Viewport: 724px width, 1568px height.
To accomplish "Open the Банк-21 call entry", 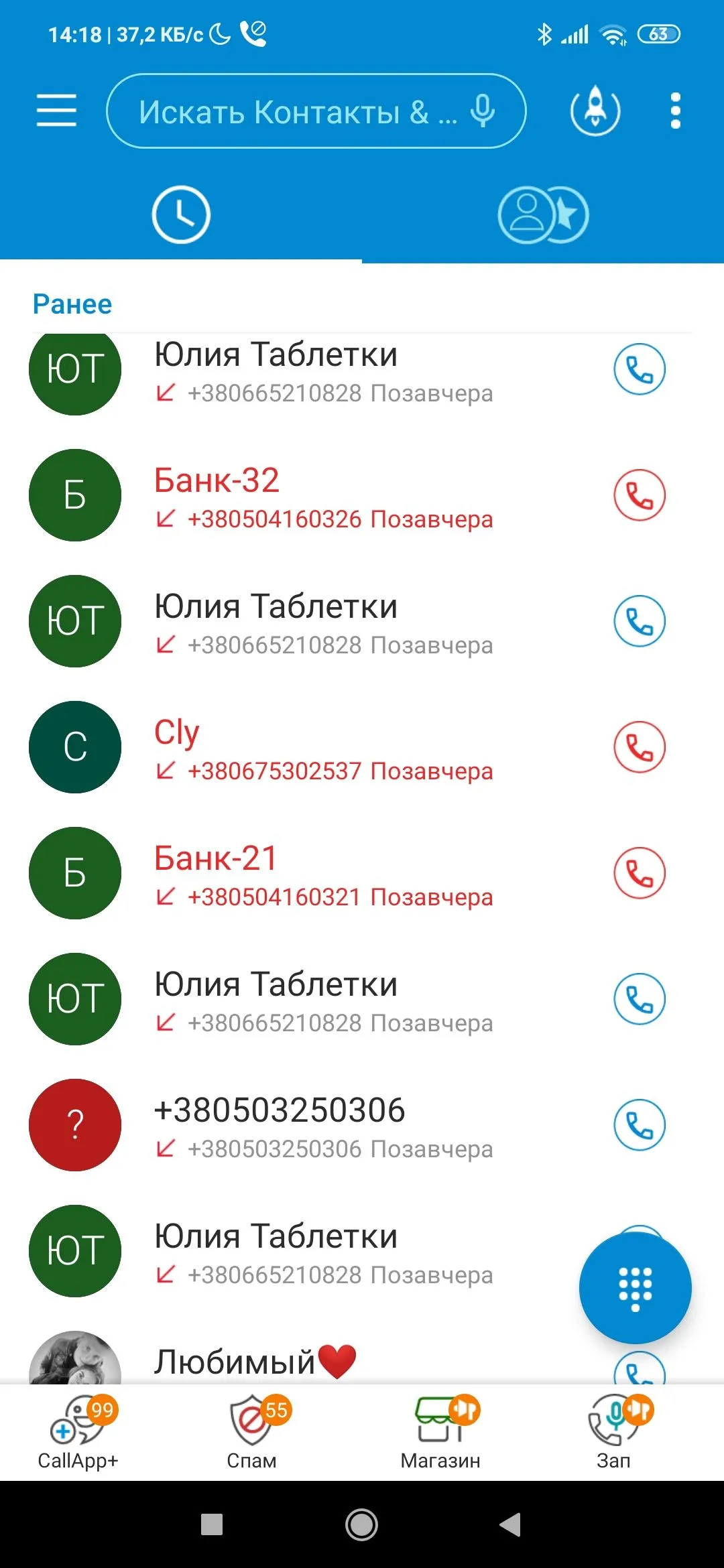I will tap(322, 873).
